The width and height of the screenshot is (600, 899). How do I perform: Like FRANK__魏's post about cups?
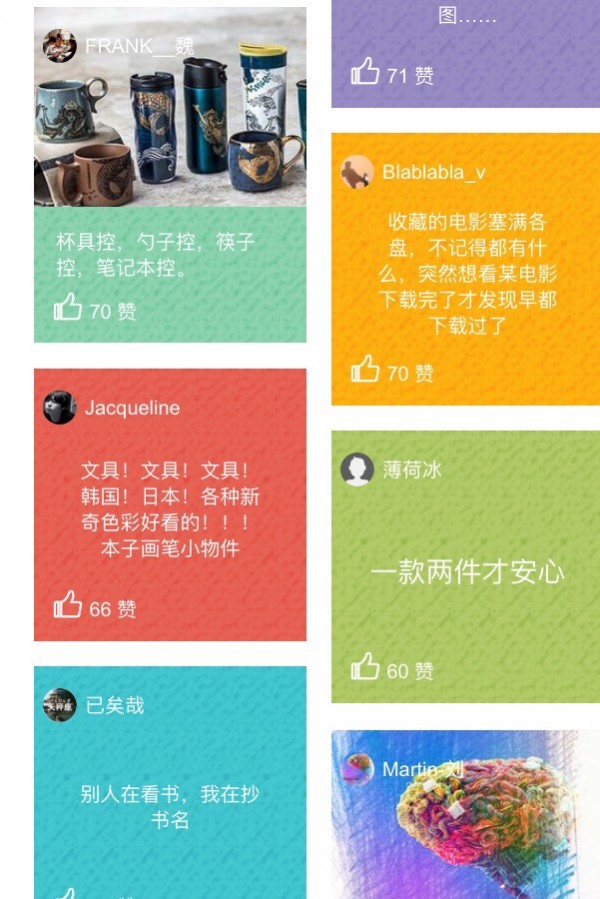pyautogui.click(x=68, y=307)
